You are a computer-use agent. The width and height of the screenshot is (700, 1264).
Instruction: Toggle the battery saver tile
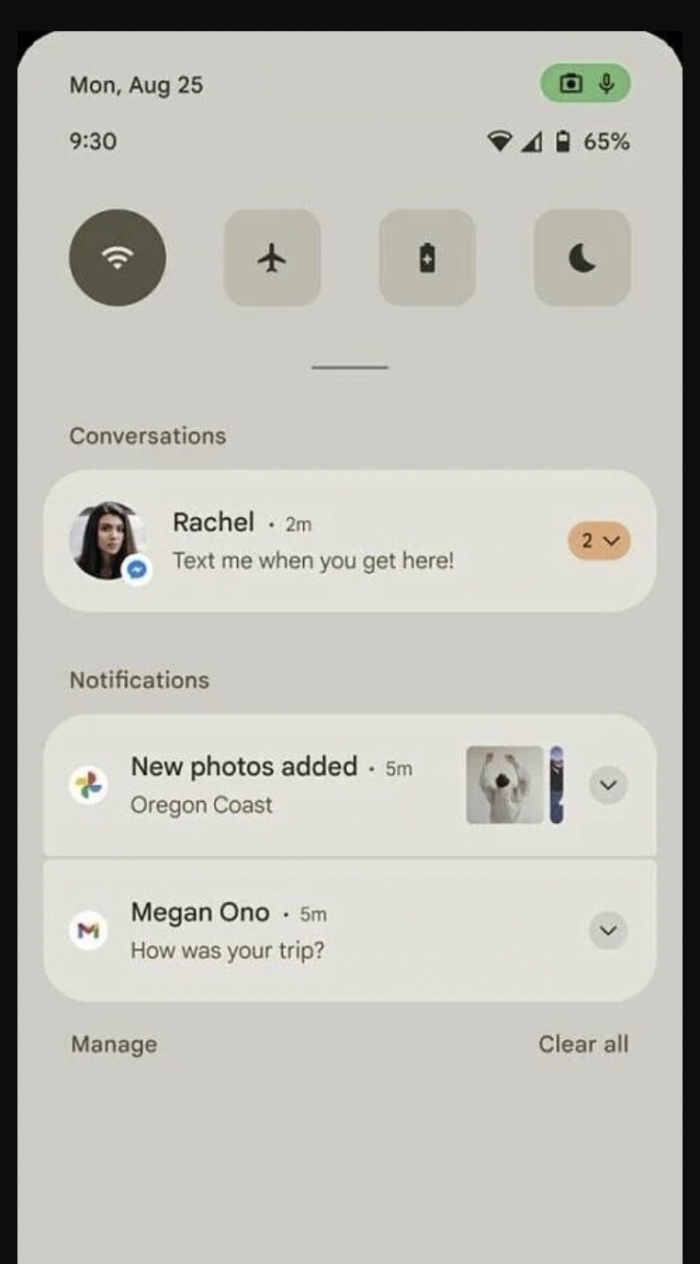(x=427, y=257)
